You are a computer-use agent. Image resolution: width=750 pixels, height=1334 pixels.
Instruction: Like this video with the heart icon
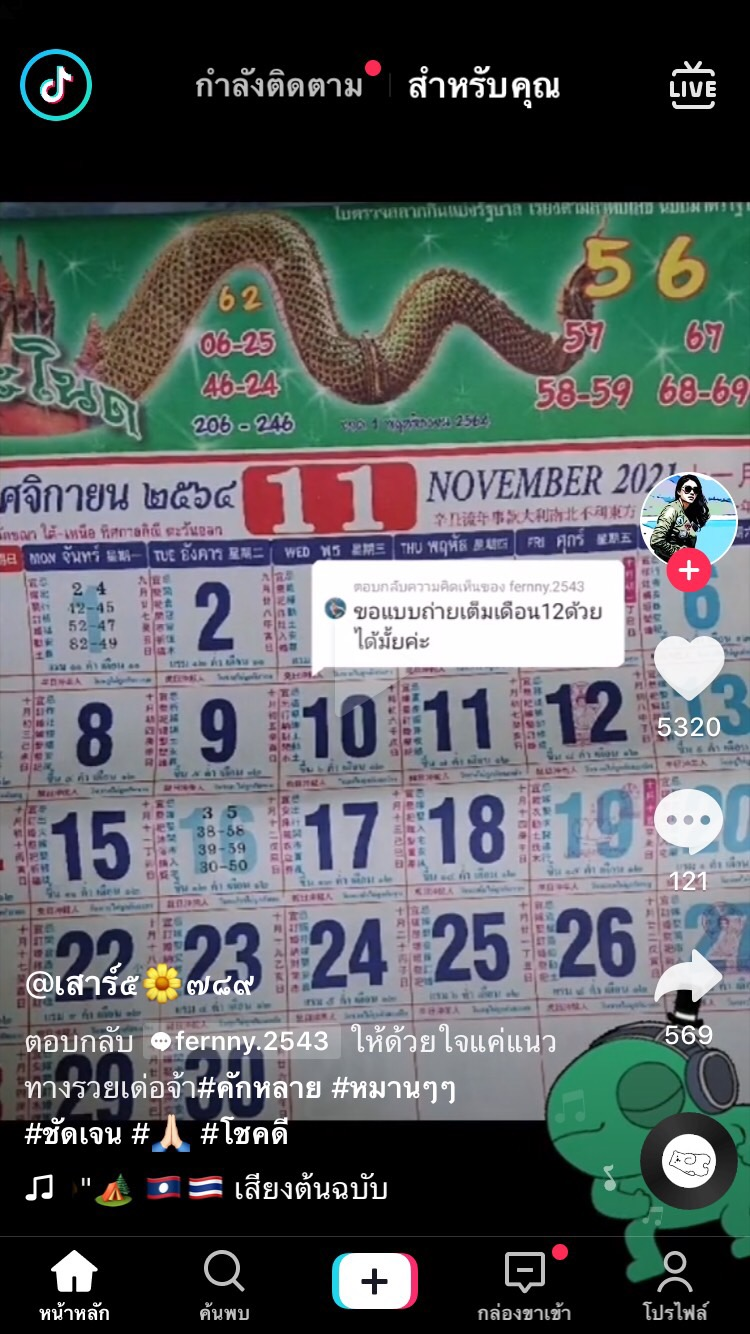[688, 668]
